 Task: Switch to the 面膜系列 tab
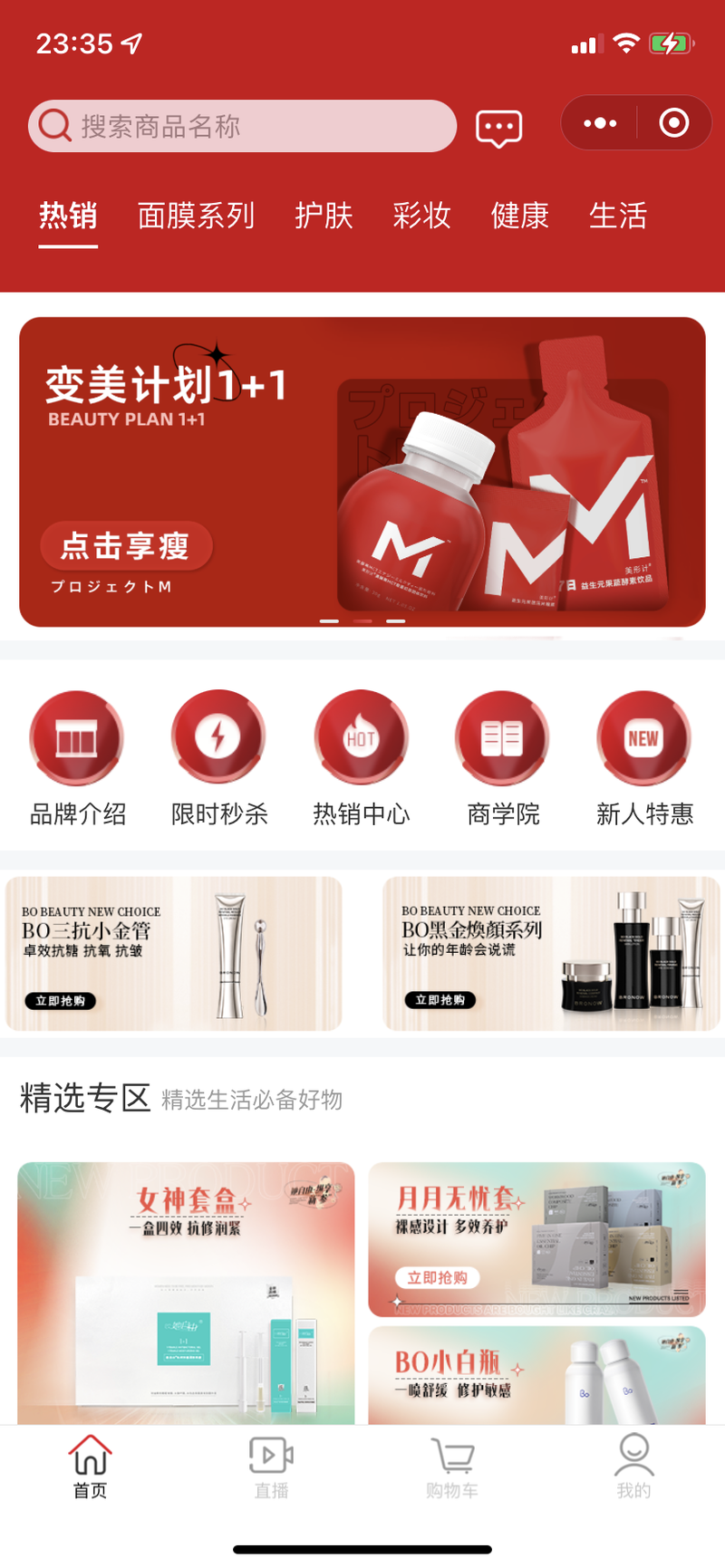tap(196, 216)
